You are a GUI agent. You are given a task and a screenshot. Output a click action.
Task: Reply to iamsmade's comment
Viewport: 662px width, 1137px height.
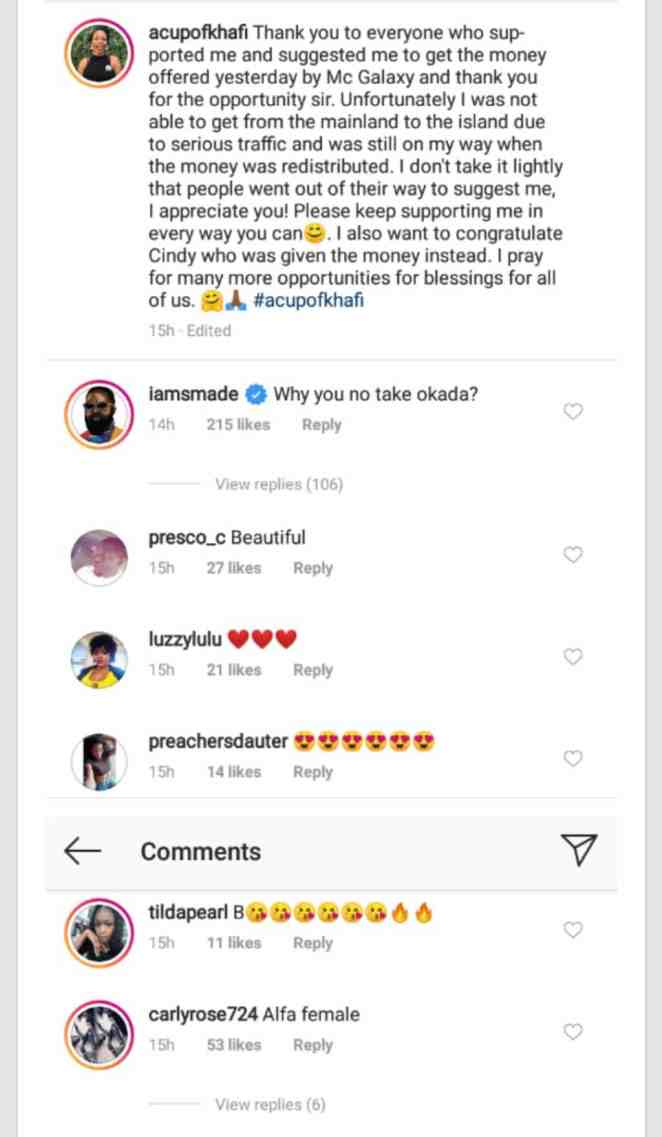321,425
